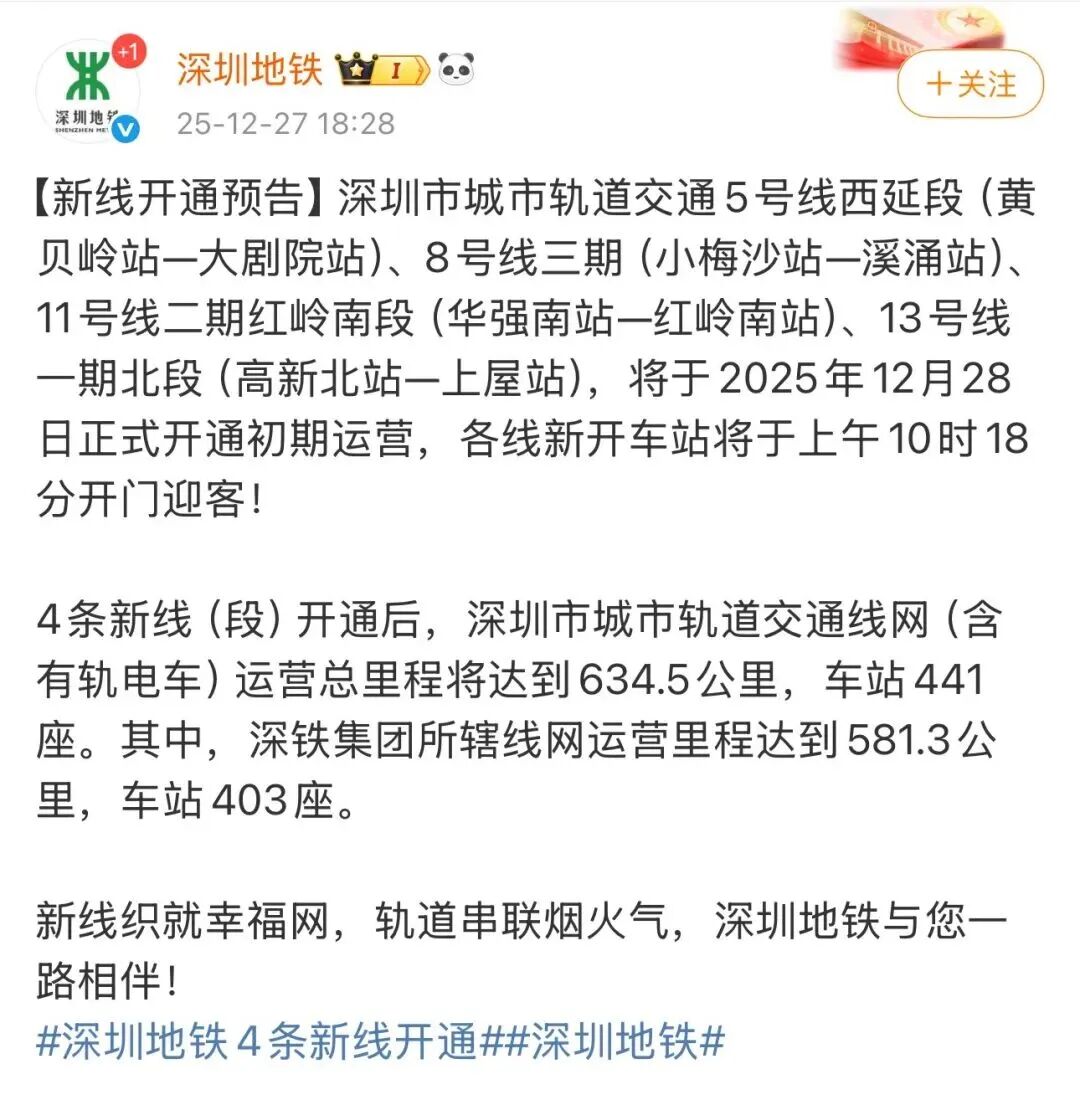Open the 深圳地铁 profile avatar
1080x1105 pixels.
(89, 92)
